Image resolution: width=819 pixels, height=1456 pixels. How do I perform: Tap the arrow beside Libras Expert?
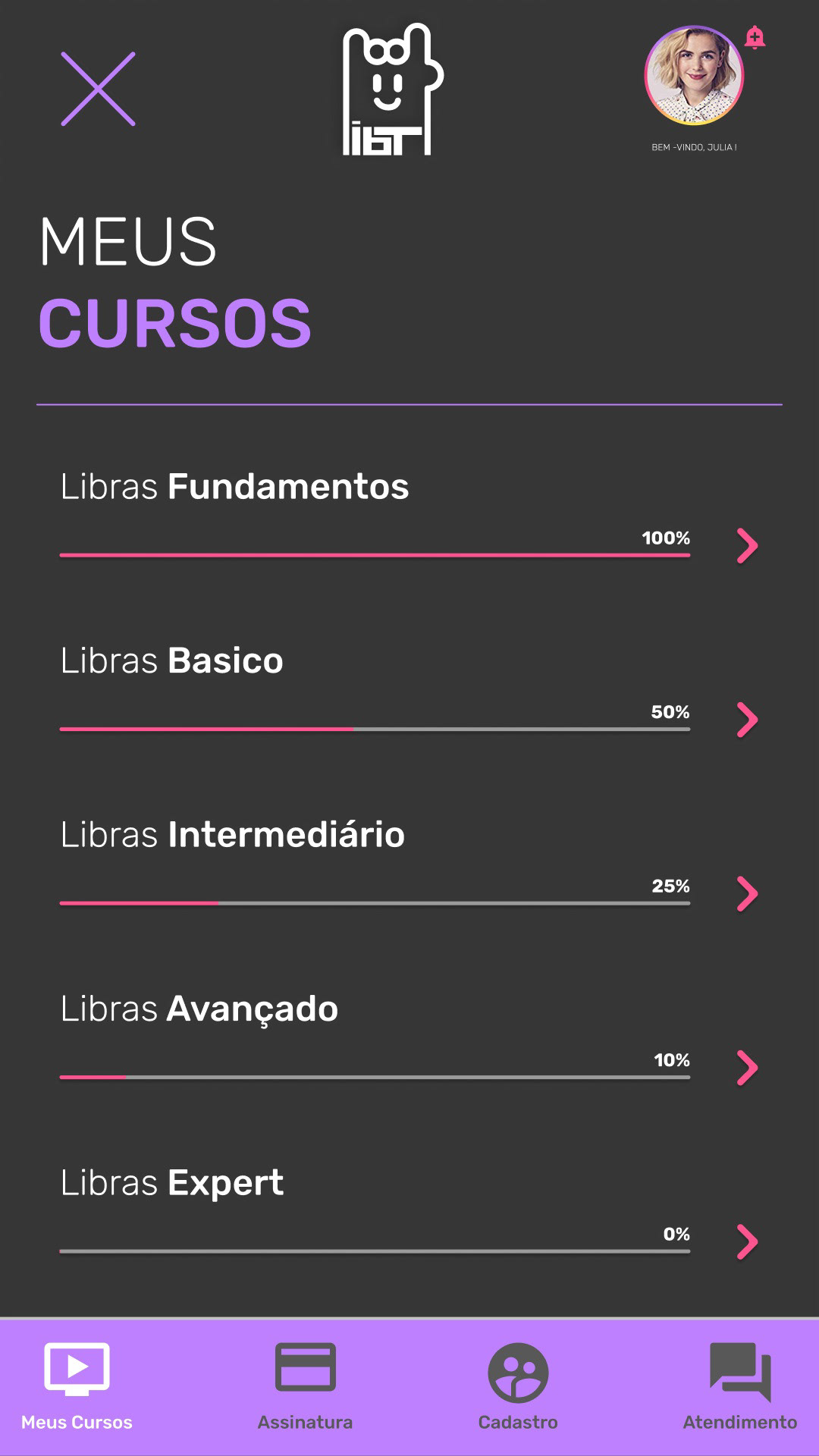click(x=748, y=1242)
